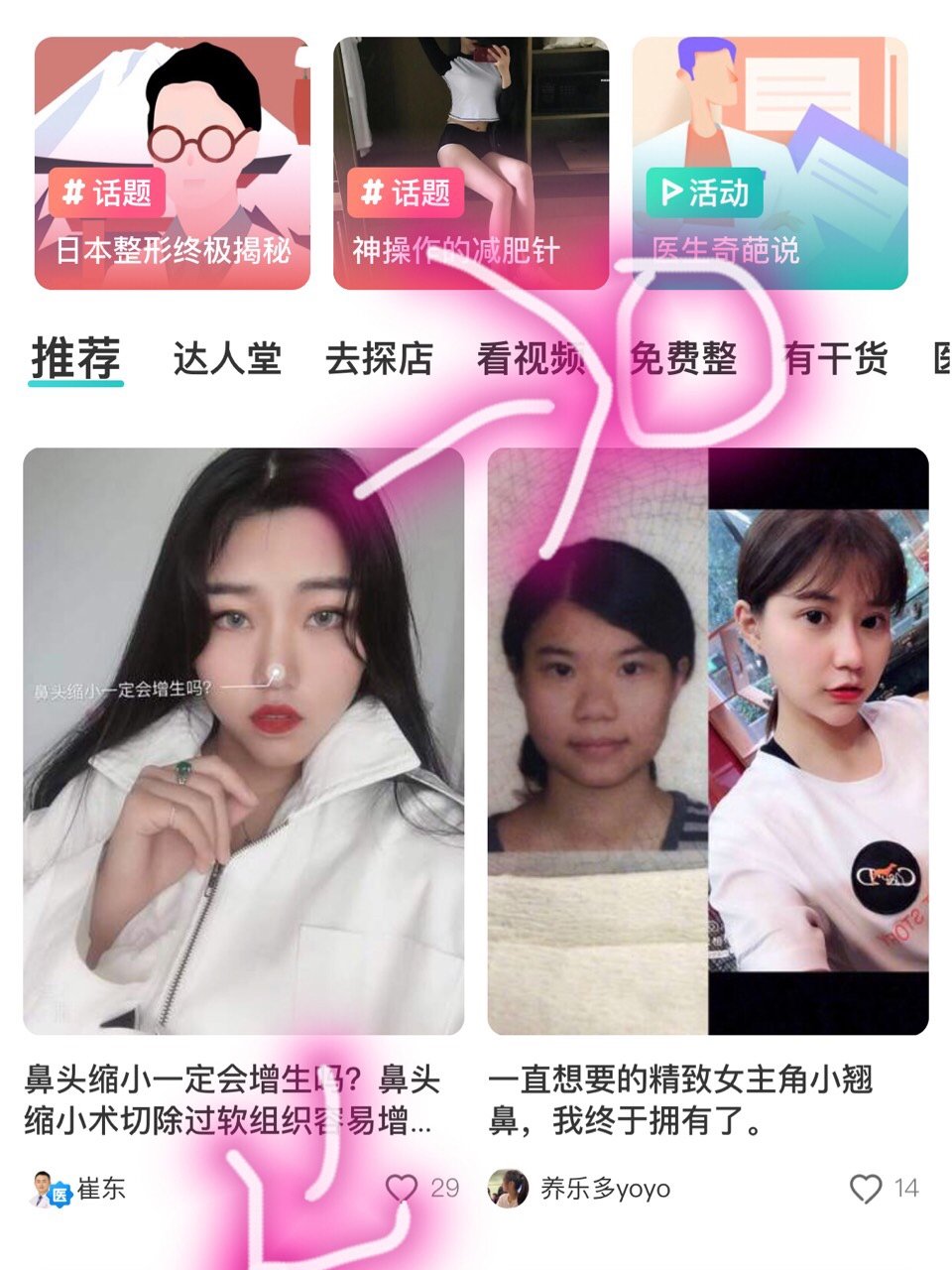The width and height of the screenshot is (952, 1270).
Task: Switch to the 有干货 tab
Action: [835, 358]
